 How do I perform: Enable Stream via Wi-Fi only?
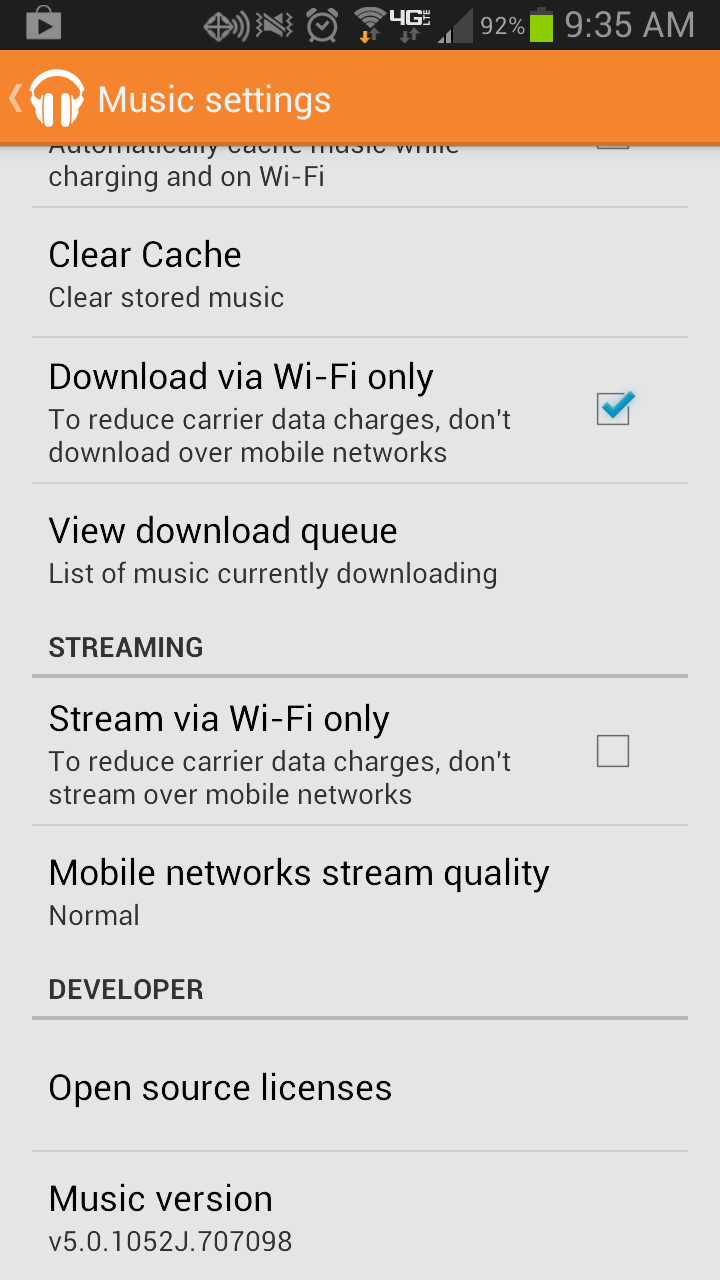click(x=613, y=750)
